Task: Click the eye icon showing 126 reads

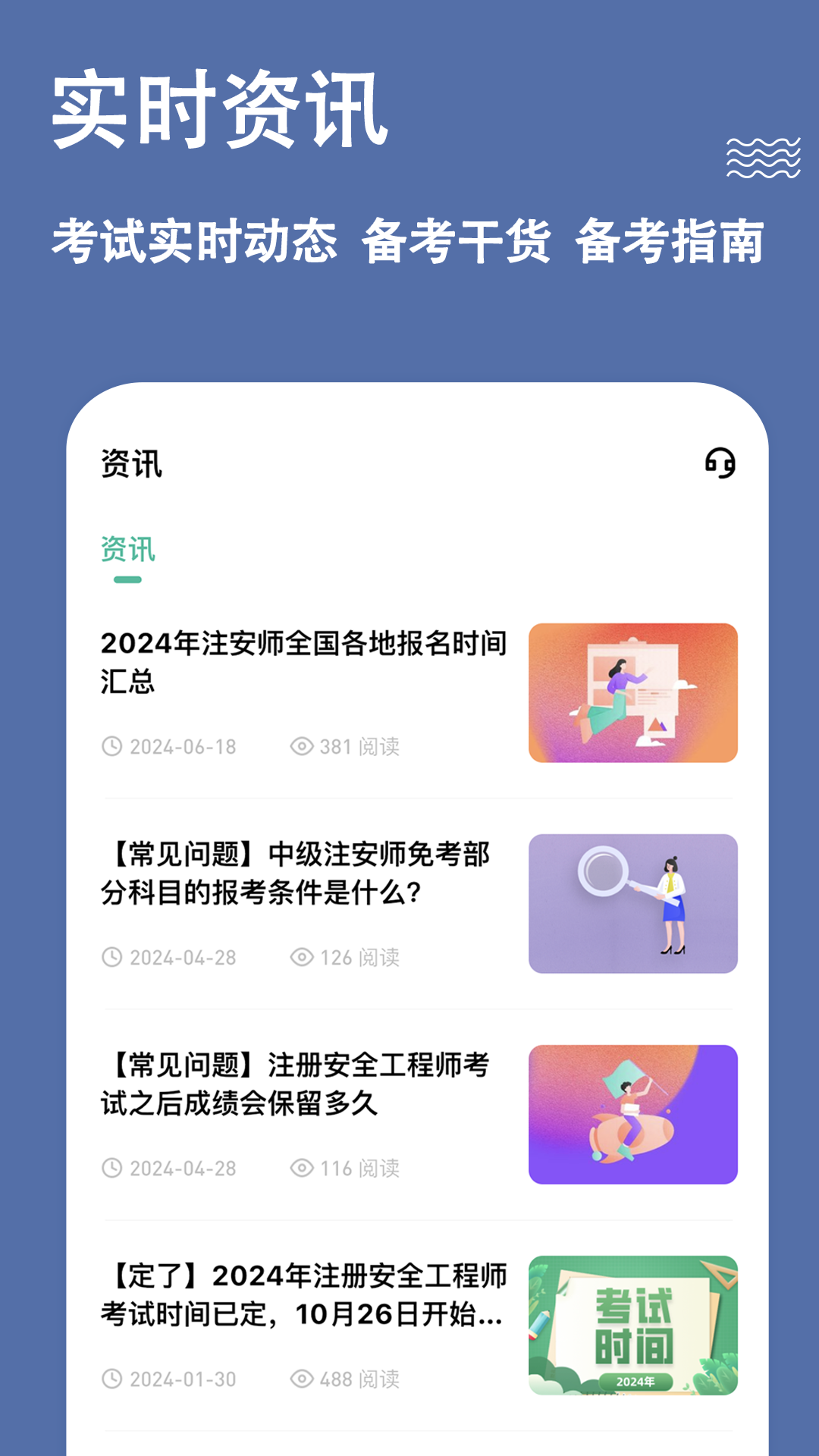Action: pyautogui.click(x=305, y=959)
